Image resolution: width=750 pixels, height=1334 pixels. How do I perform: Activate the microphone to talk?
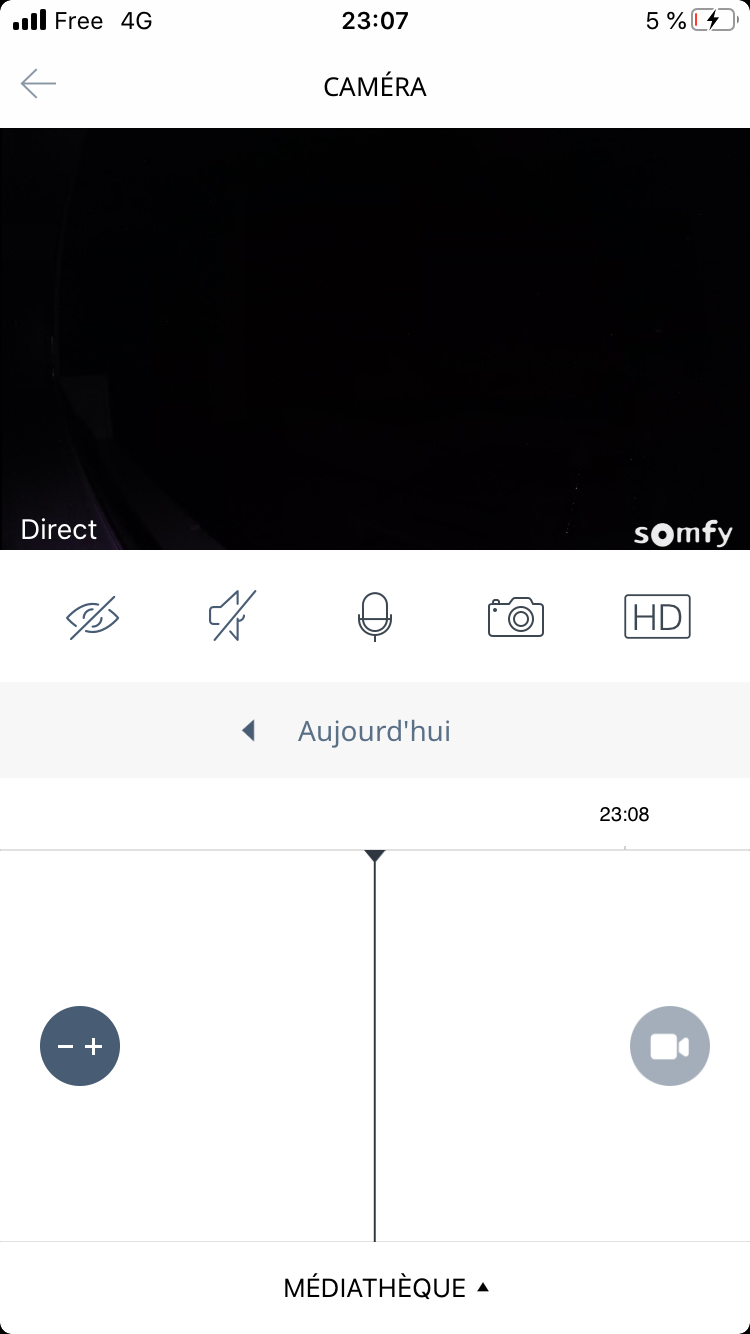(x=375, y=616)
